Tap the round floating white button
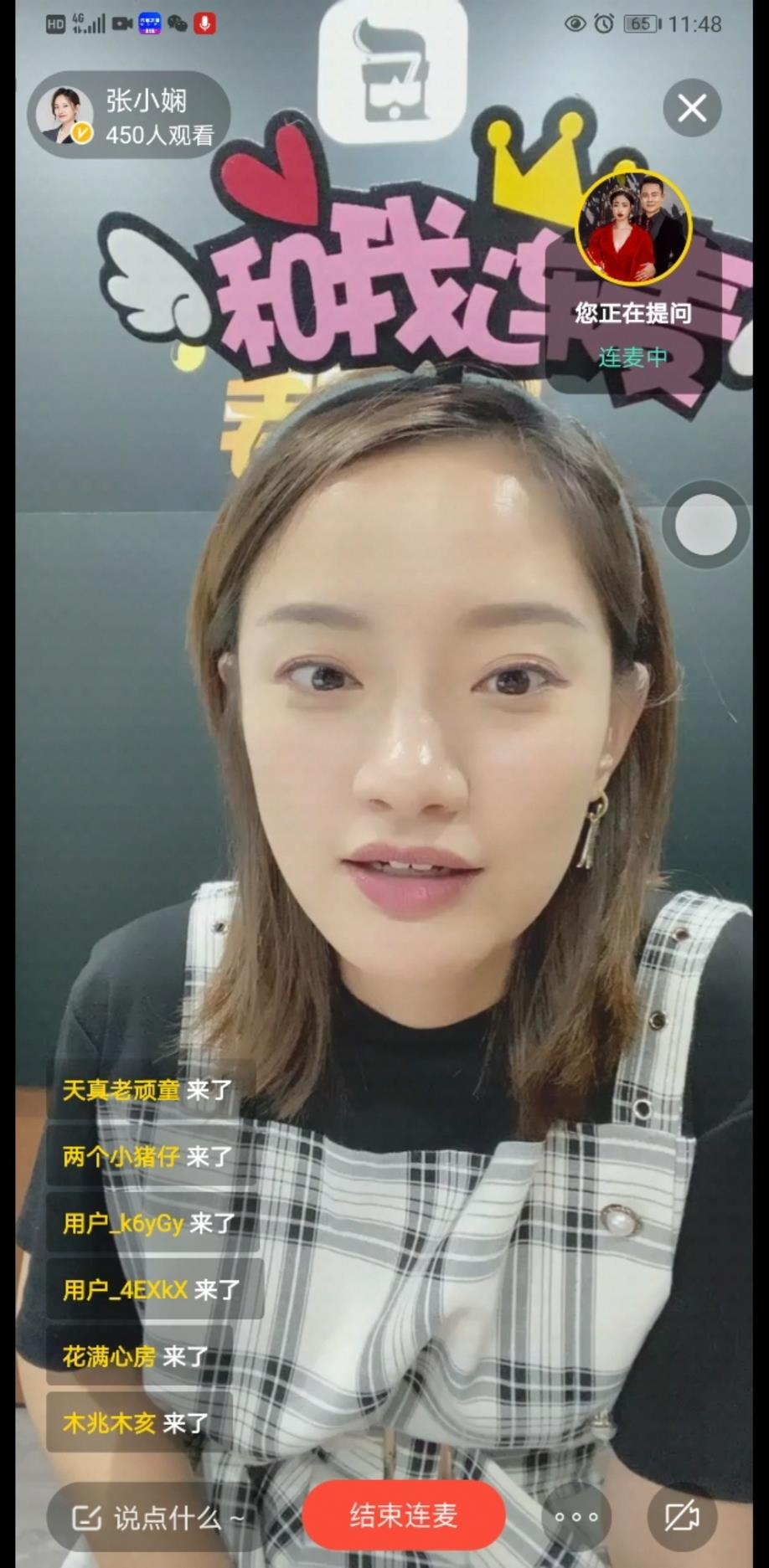This screenshot has width=769, height=1568. 705,525
